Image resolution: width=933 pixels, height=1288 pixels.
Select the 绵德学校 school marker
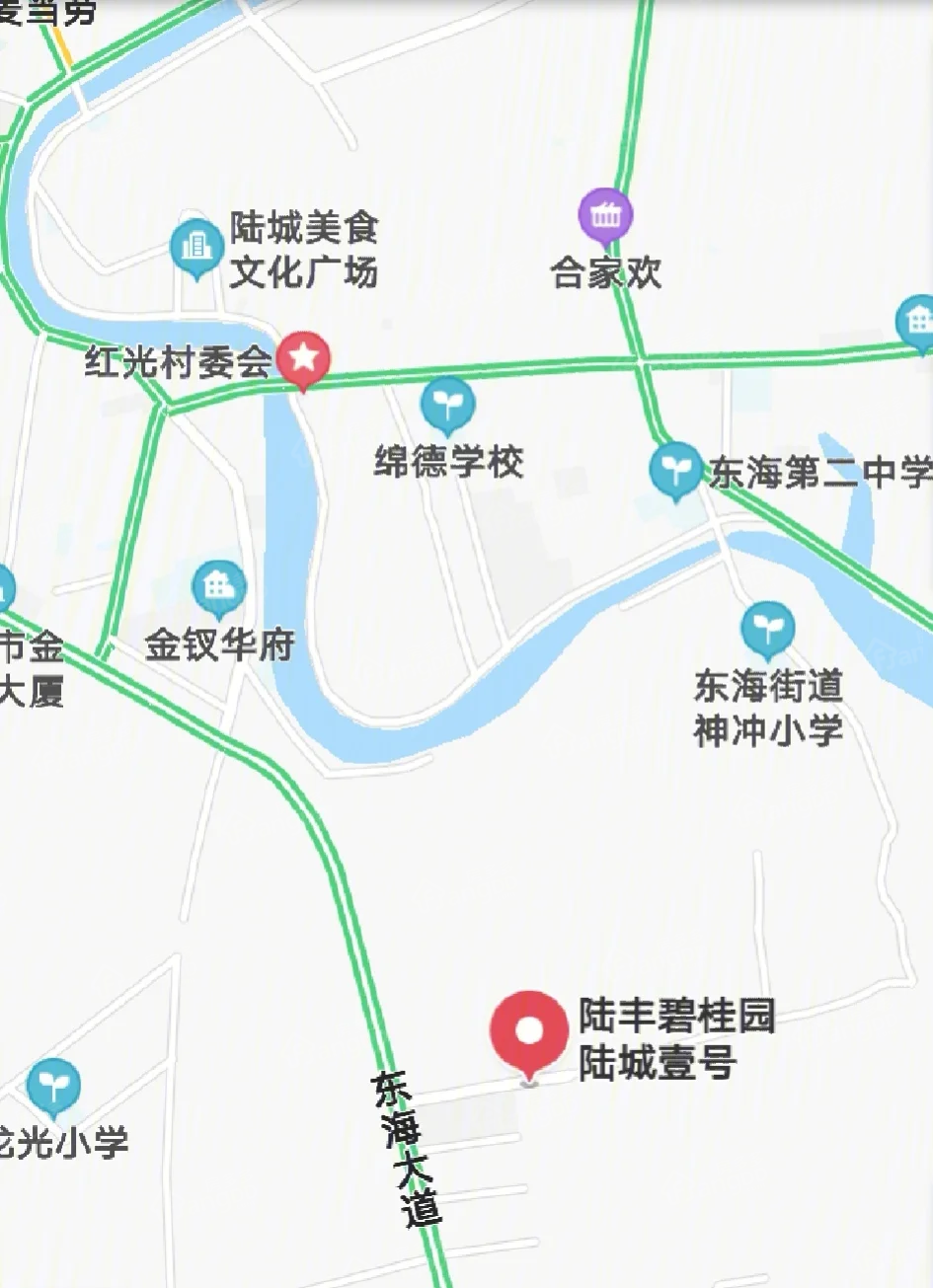447,403
